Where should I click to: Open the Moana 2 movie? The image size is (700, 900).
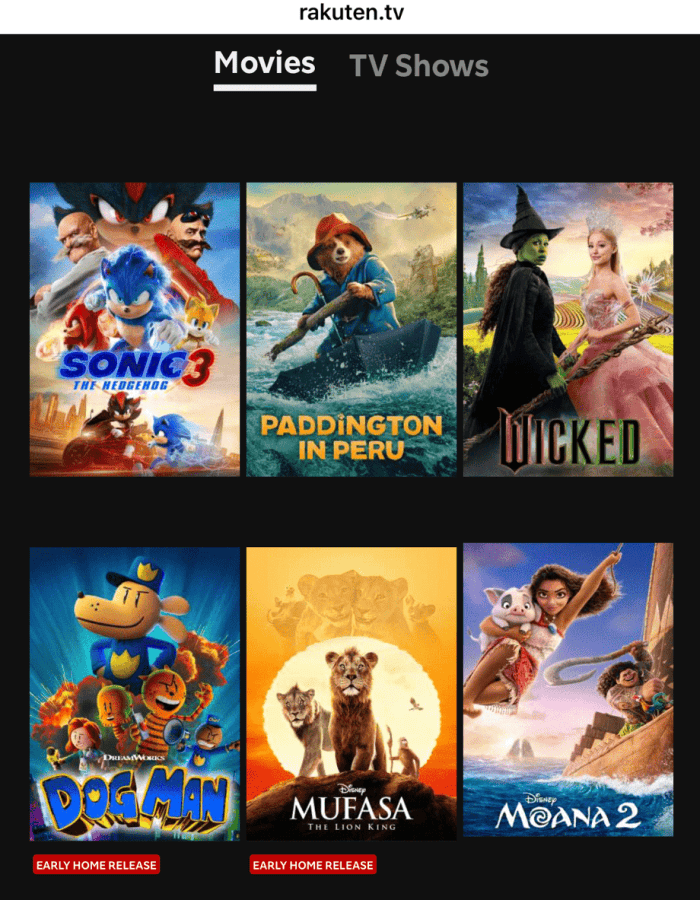coord(568,689)
